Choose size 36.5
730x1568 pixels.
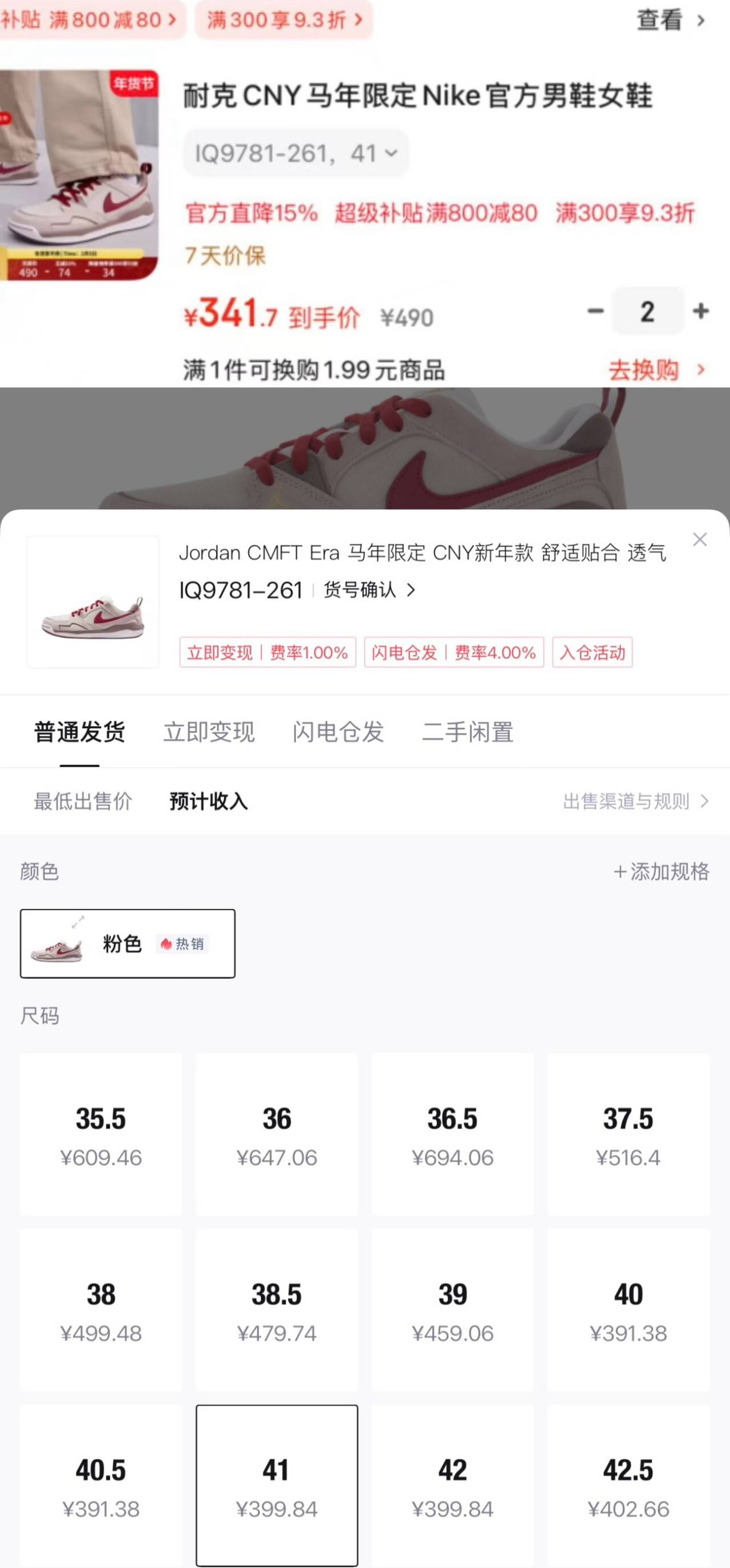tap(452, 1135)
